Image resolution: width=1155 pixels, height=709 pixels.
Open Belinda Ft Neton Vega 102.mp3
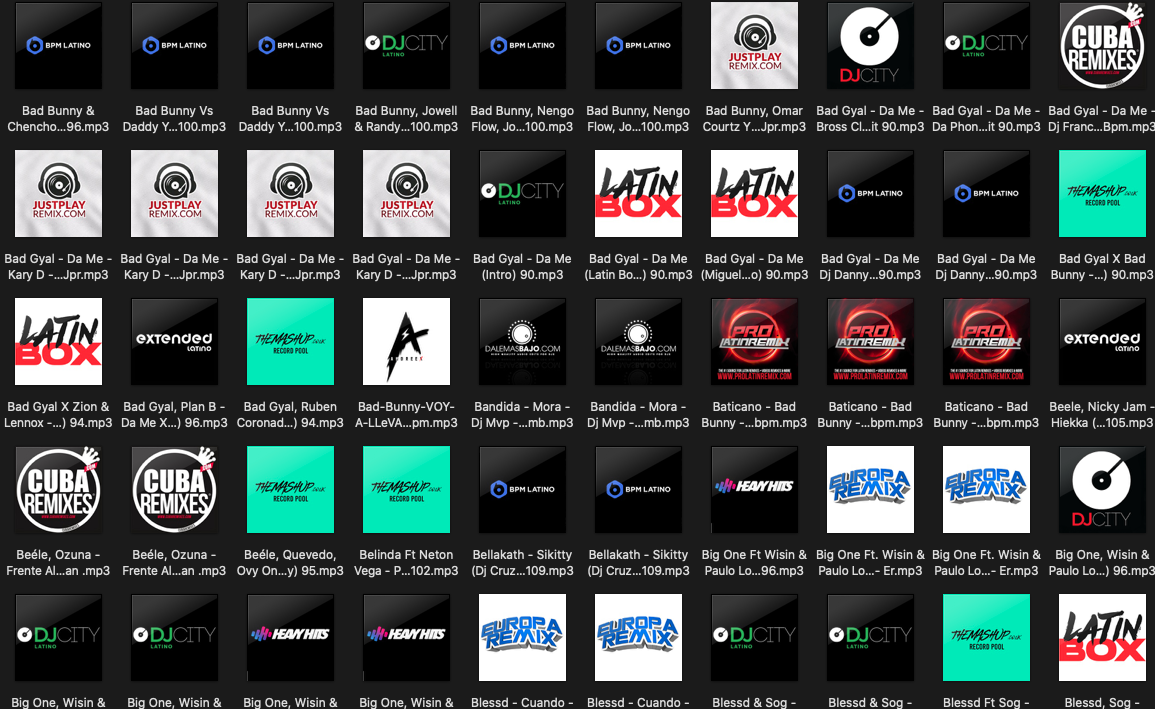click(406, 489)
